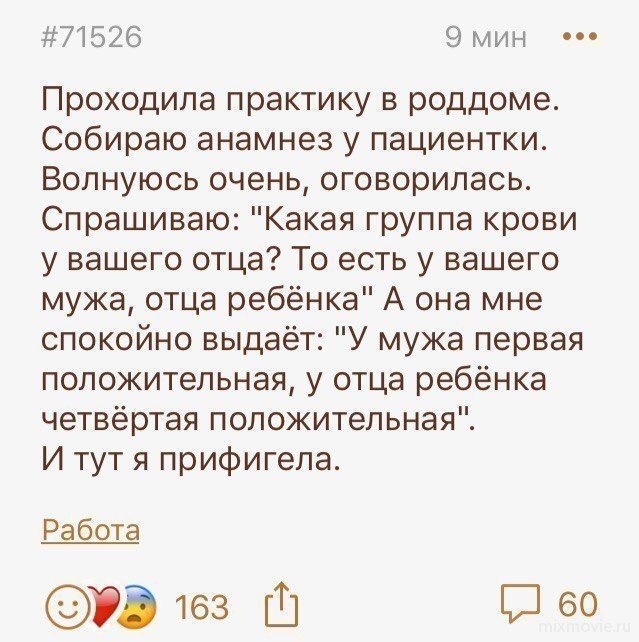Share this post

coord(283,604)
